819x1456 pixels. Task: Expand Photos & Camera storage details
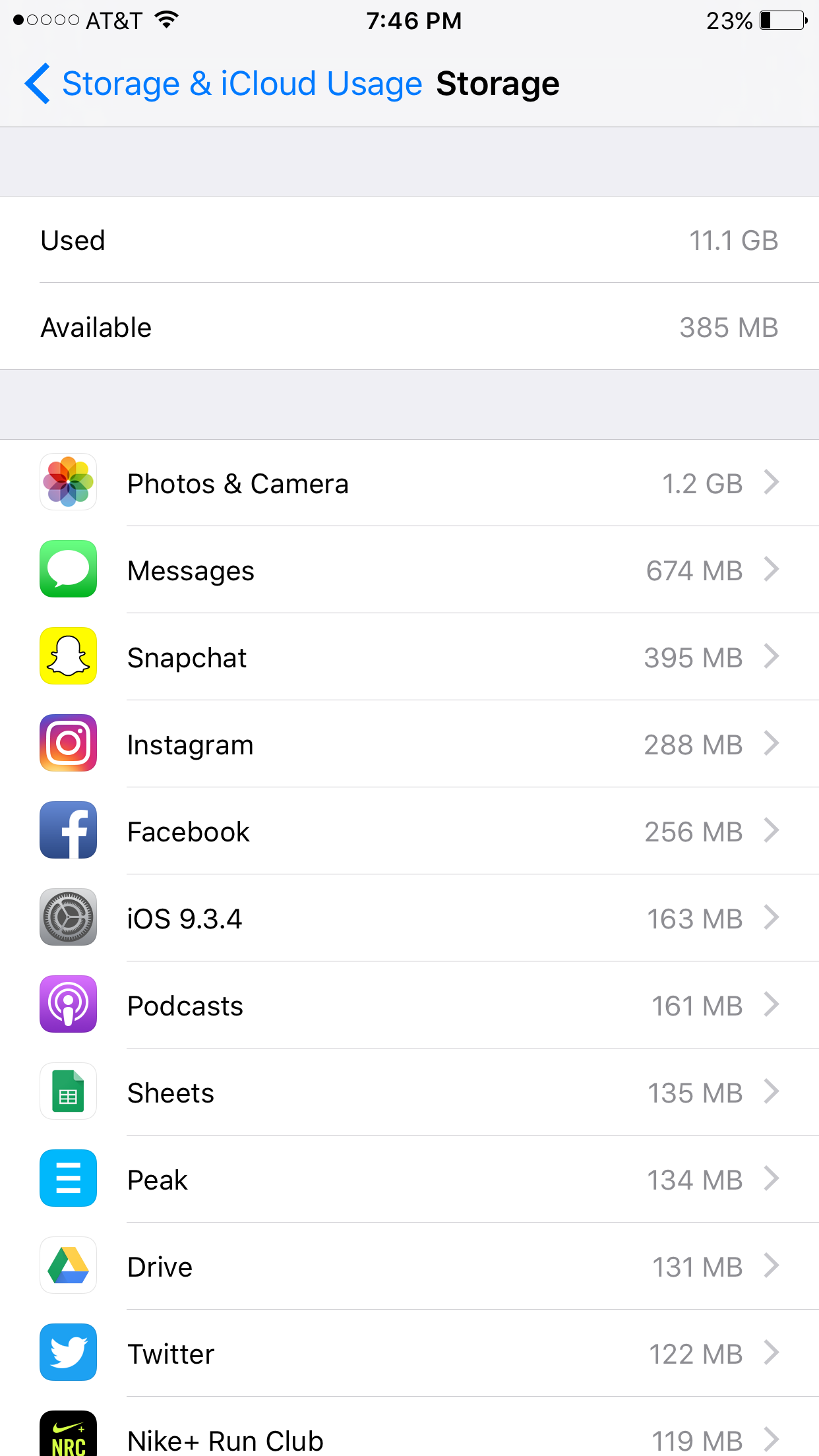click(x=772, y=482)
